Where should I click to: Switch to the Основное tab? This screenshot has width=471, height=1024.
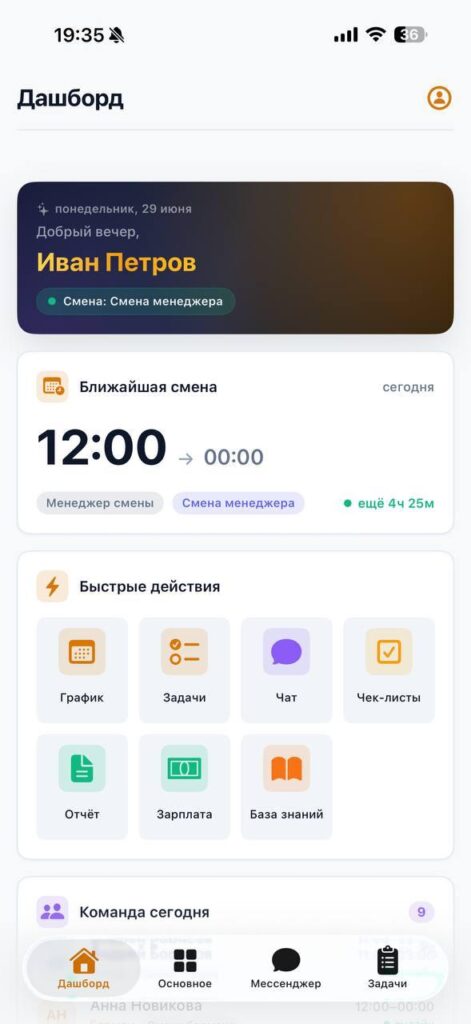coord(185,968)
